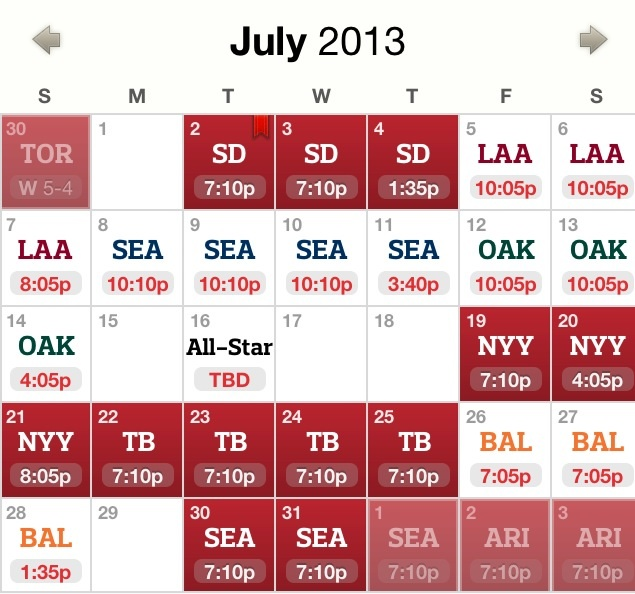Select the July 11 SEA 3:40p game
Screen dimensions: 635x594
pos(413,258)
